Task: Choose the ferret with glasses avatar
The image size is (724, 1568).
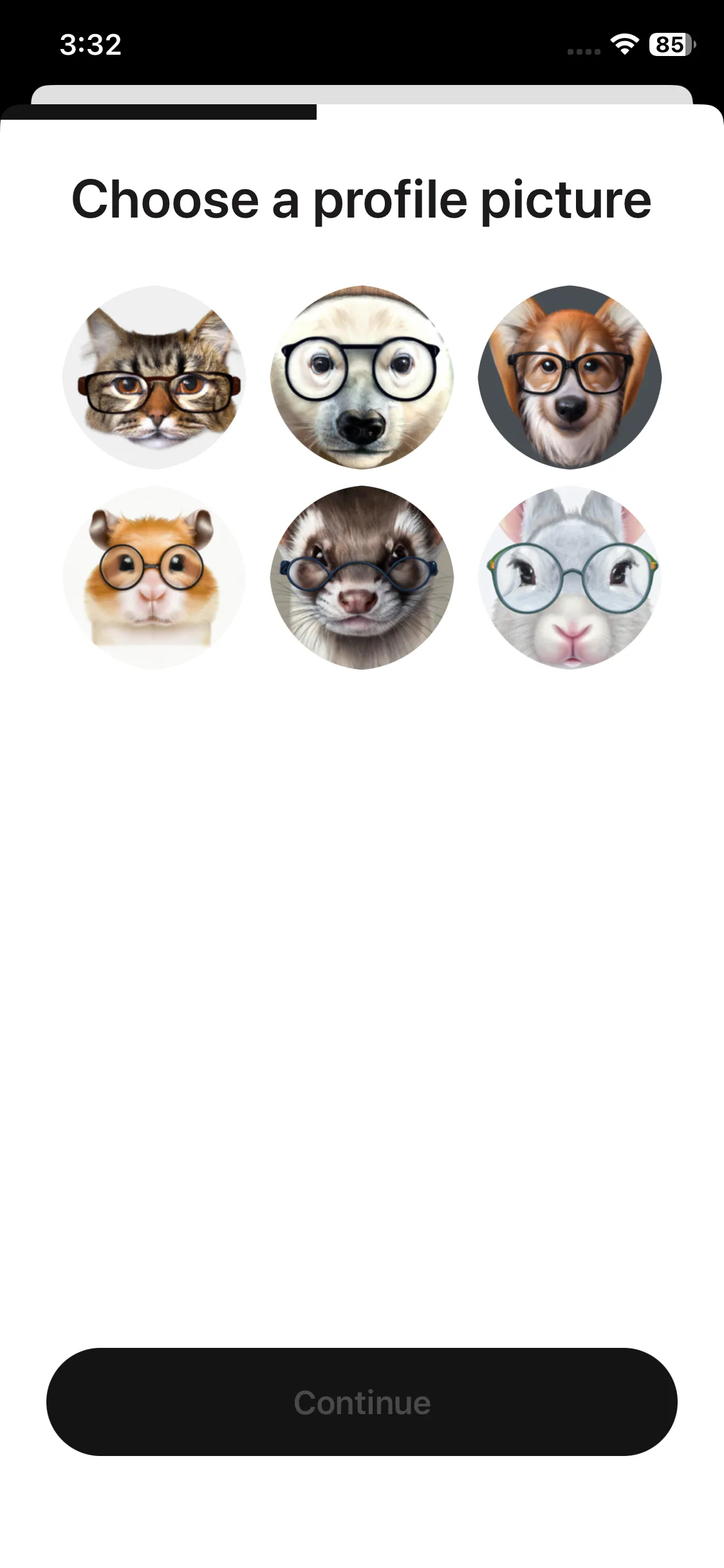Action: pyautogui.click(x=362, y=577)
